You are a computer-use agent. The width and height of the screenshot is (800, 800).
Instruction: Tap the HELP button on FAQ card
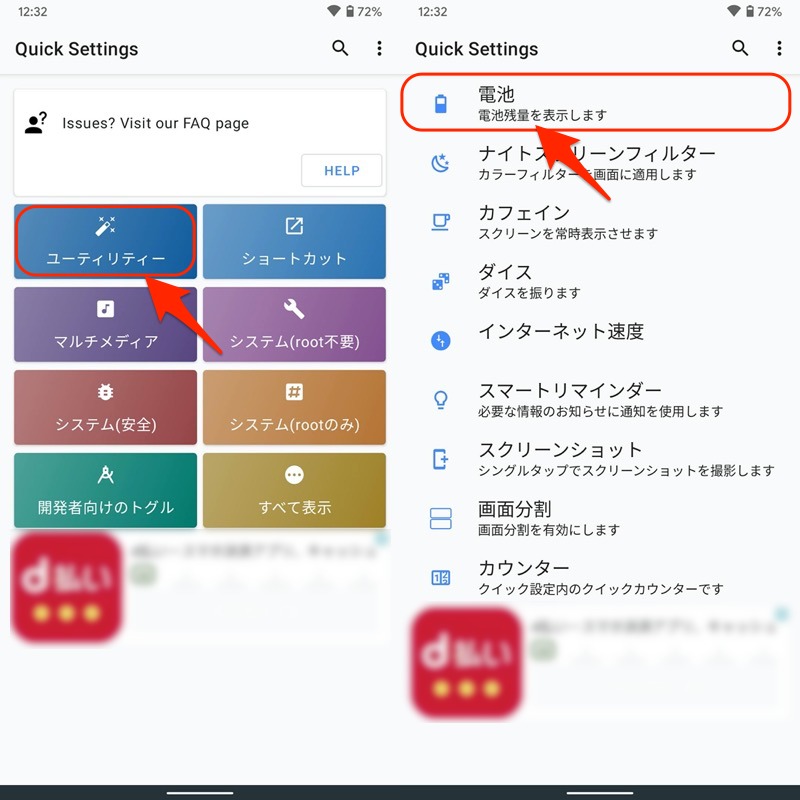pos(341,171)
